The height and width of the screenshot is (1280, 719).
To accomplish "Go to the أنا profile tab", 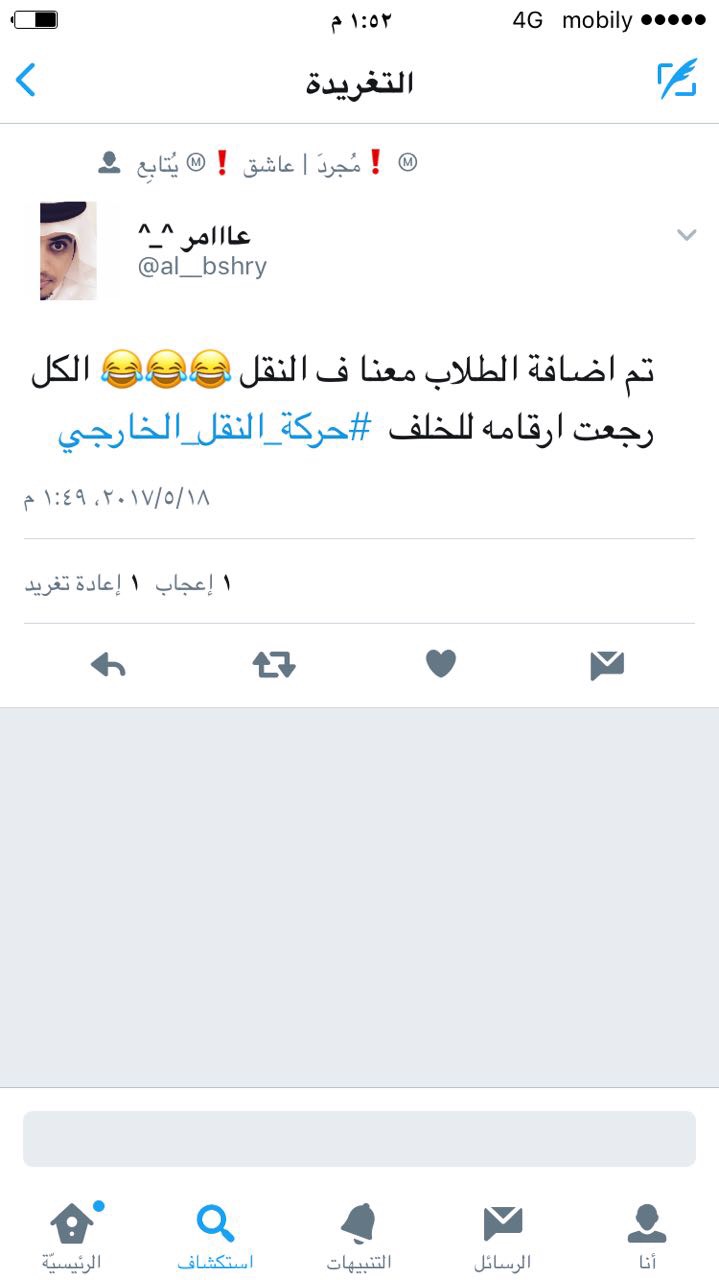I will point(647,1234).
